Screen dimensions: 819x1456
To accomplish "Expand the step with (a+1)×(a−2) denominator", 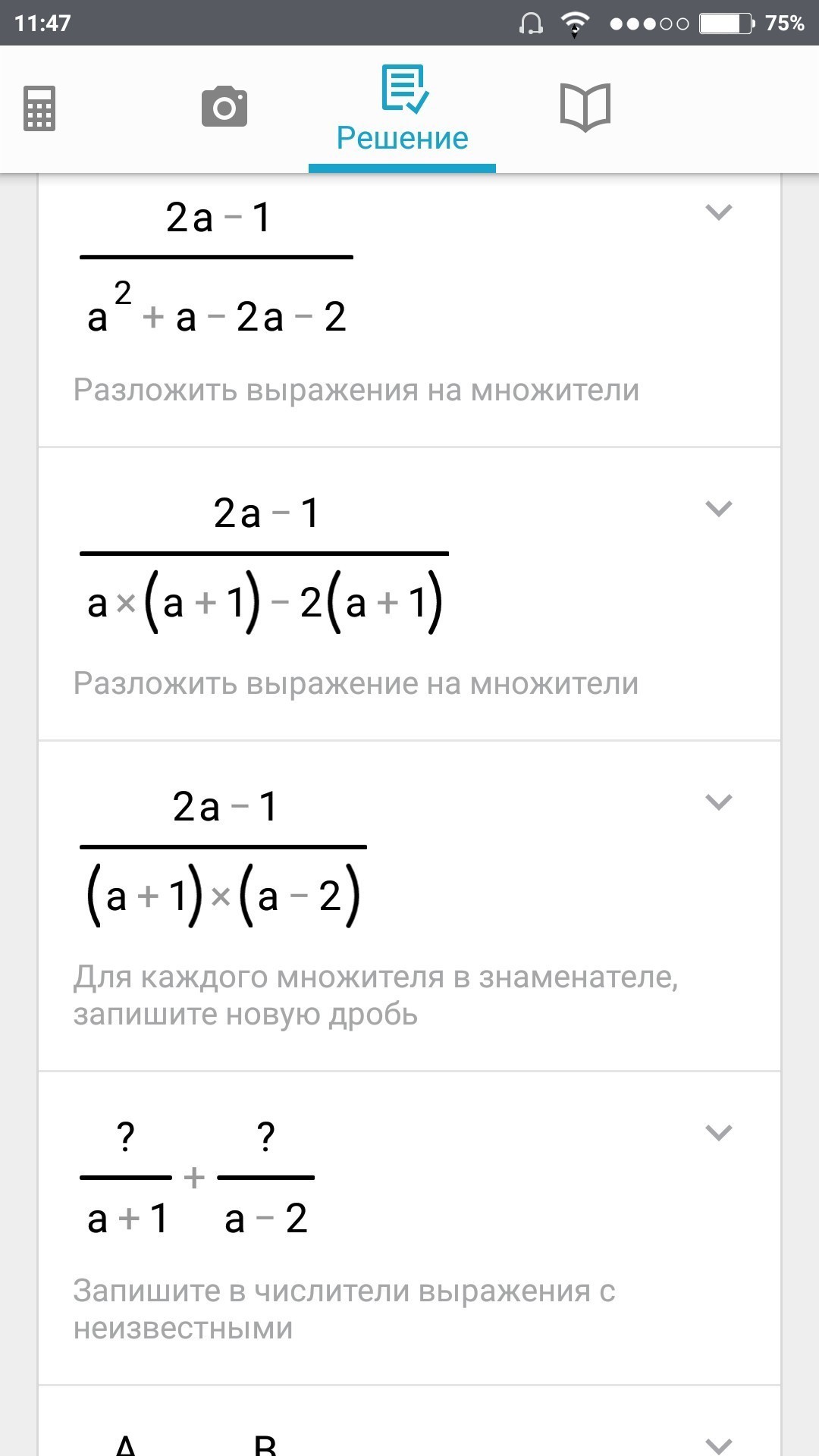I will click(718, 802).
